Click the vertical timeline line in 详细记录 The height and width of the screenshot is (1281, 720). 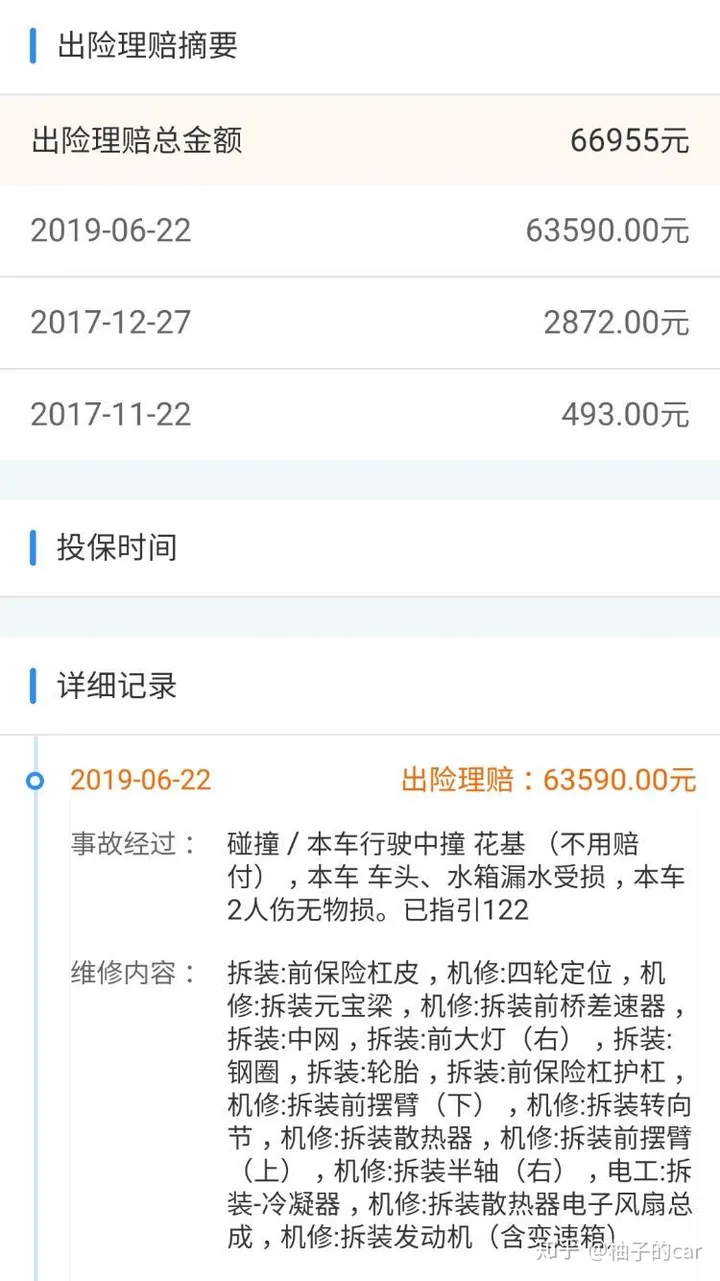coord(34,1000)
